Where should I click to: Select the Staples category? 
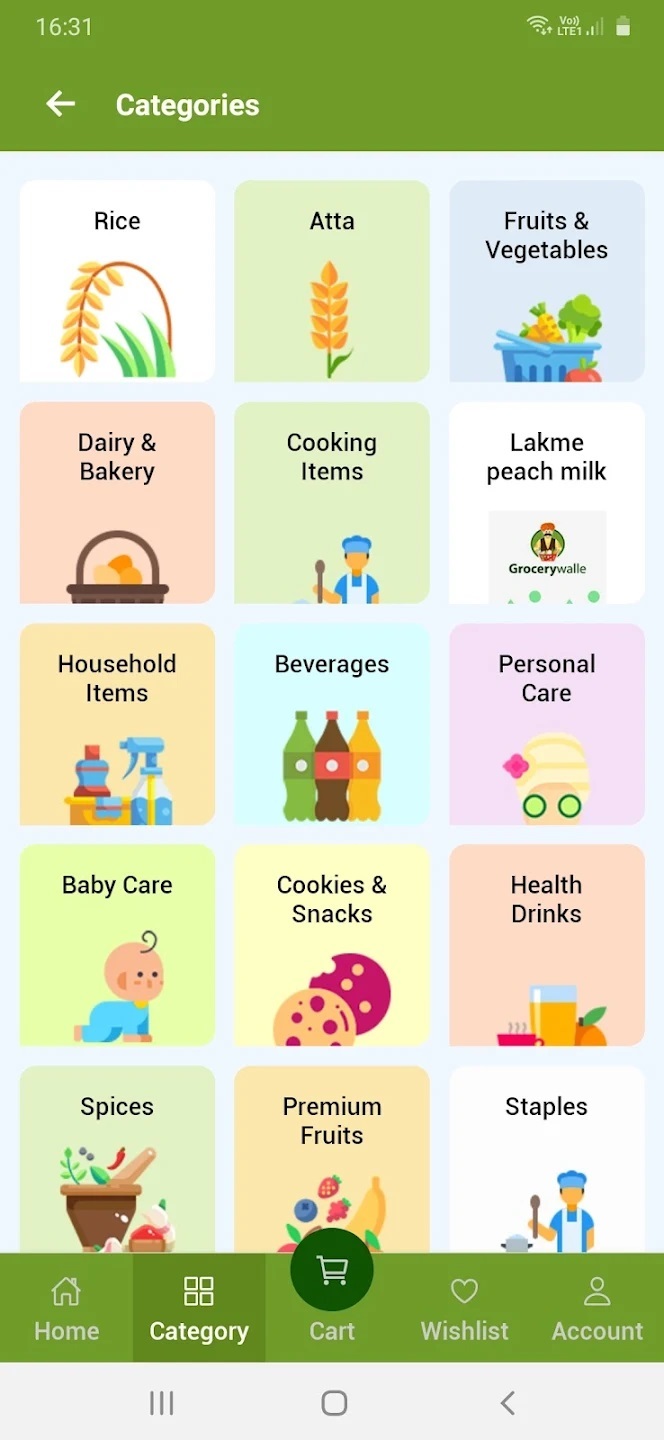click(x=547, y=1160)
